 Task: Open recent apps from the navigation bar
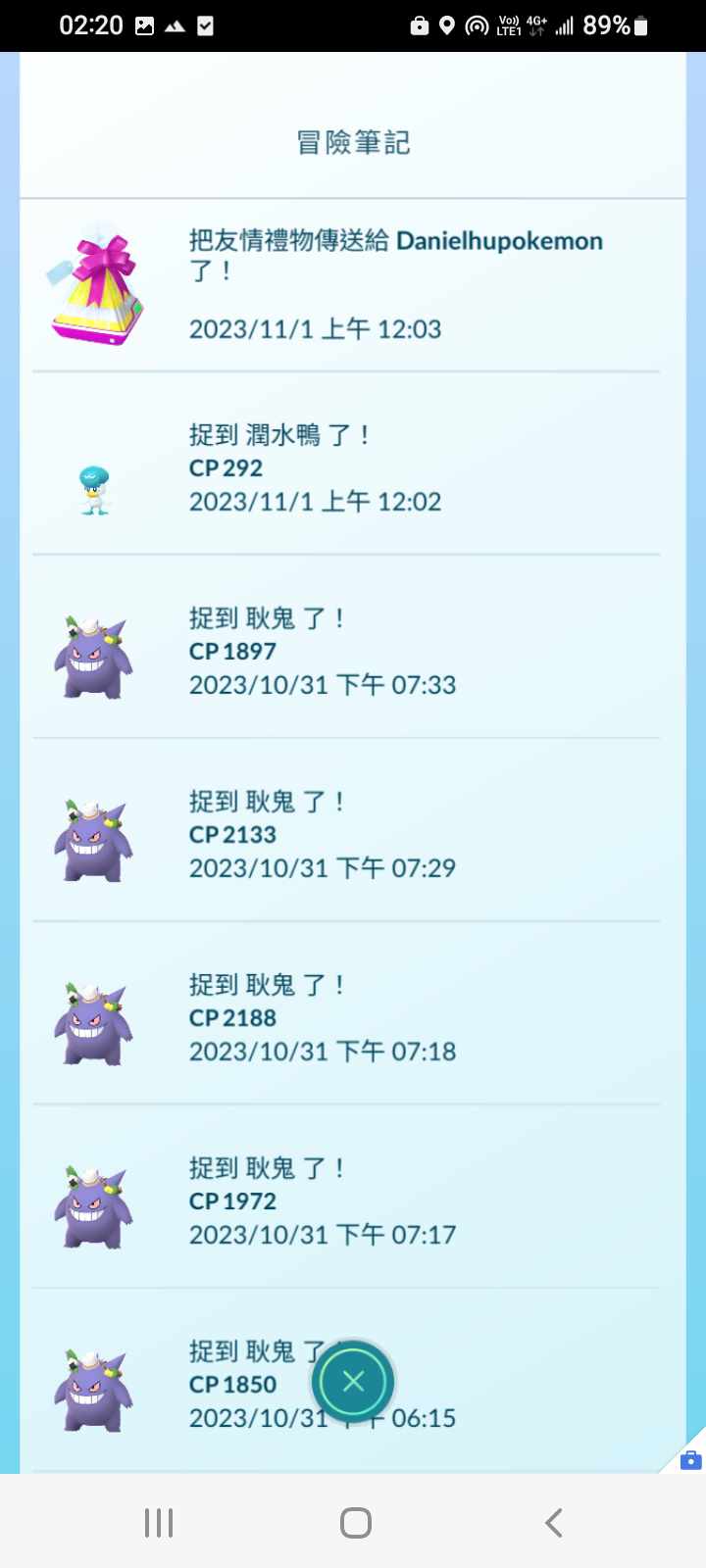tap(159, 1523)
